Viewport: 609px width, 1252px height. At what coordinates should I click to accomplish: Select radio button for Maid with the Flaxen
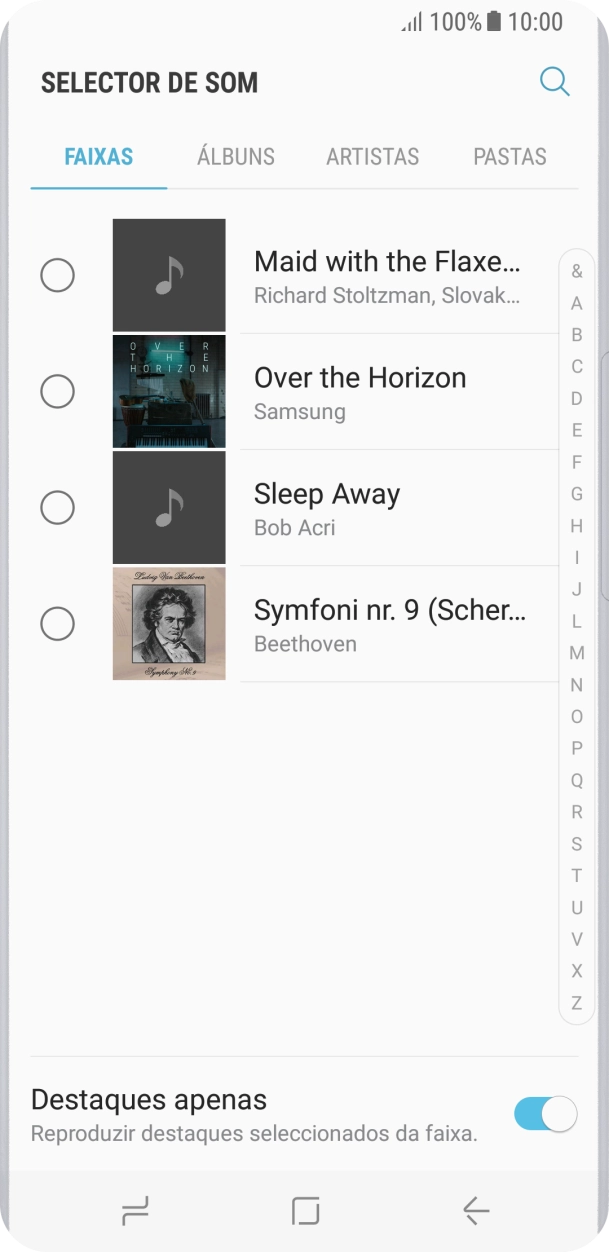tap(57, 275)
